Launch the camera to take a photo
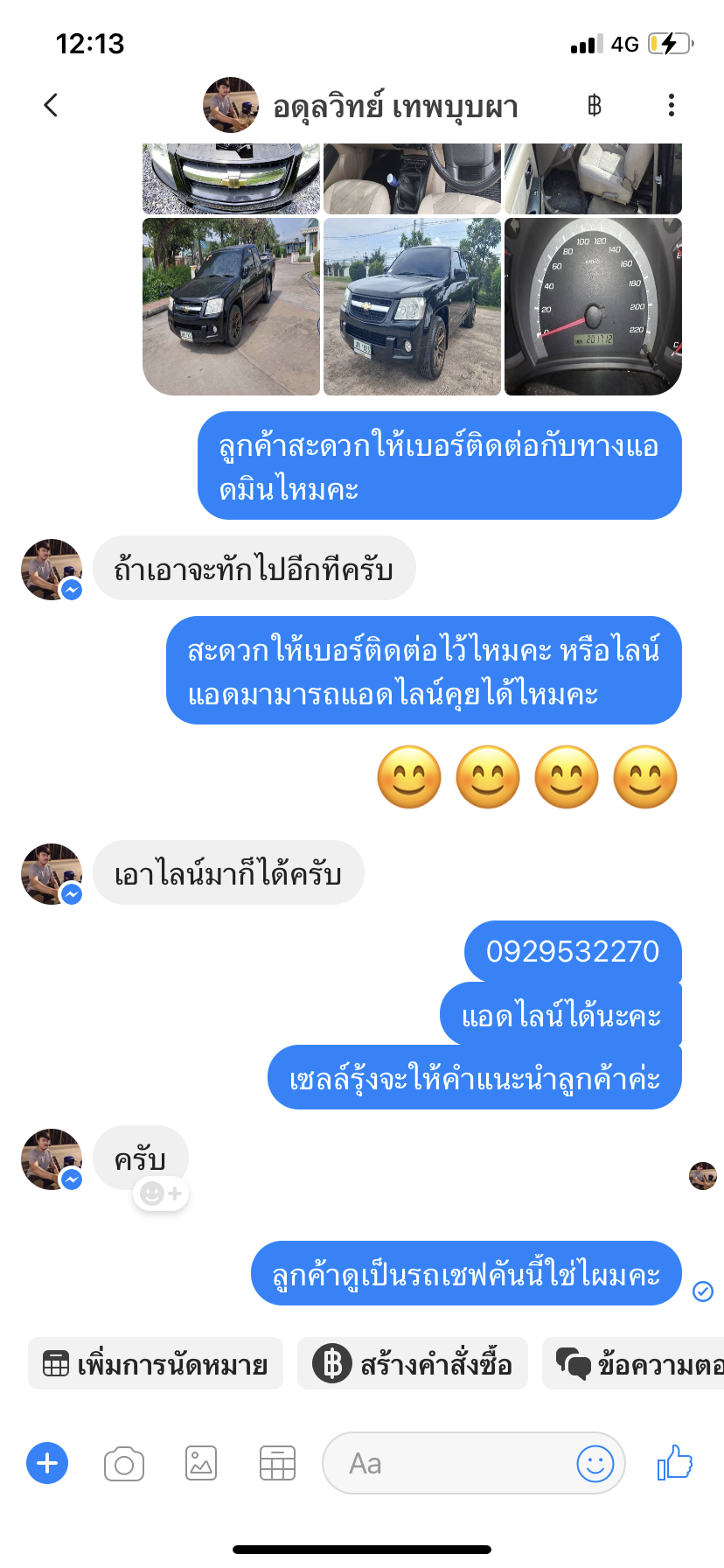 (124, 1463)
